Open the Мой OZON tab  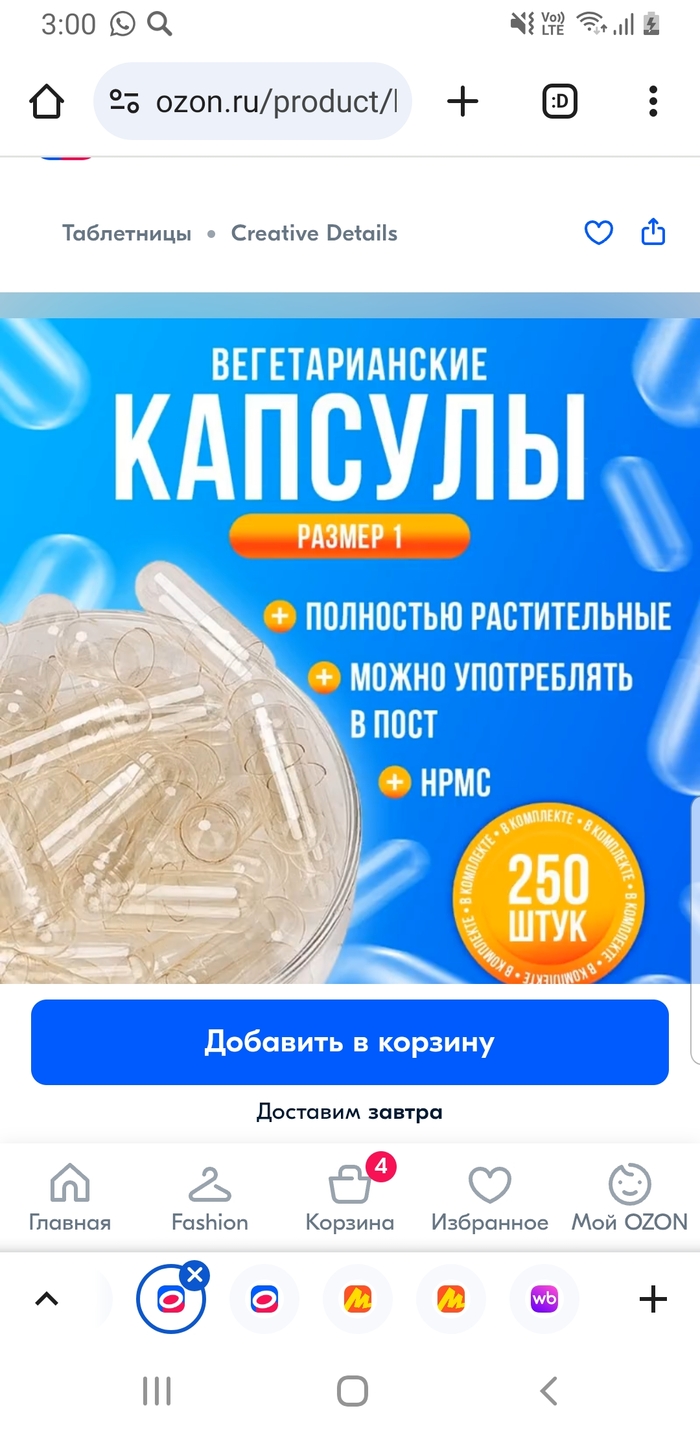point(630,1197)
